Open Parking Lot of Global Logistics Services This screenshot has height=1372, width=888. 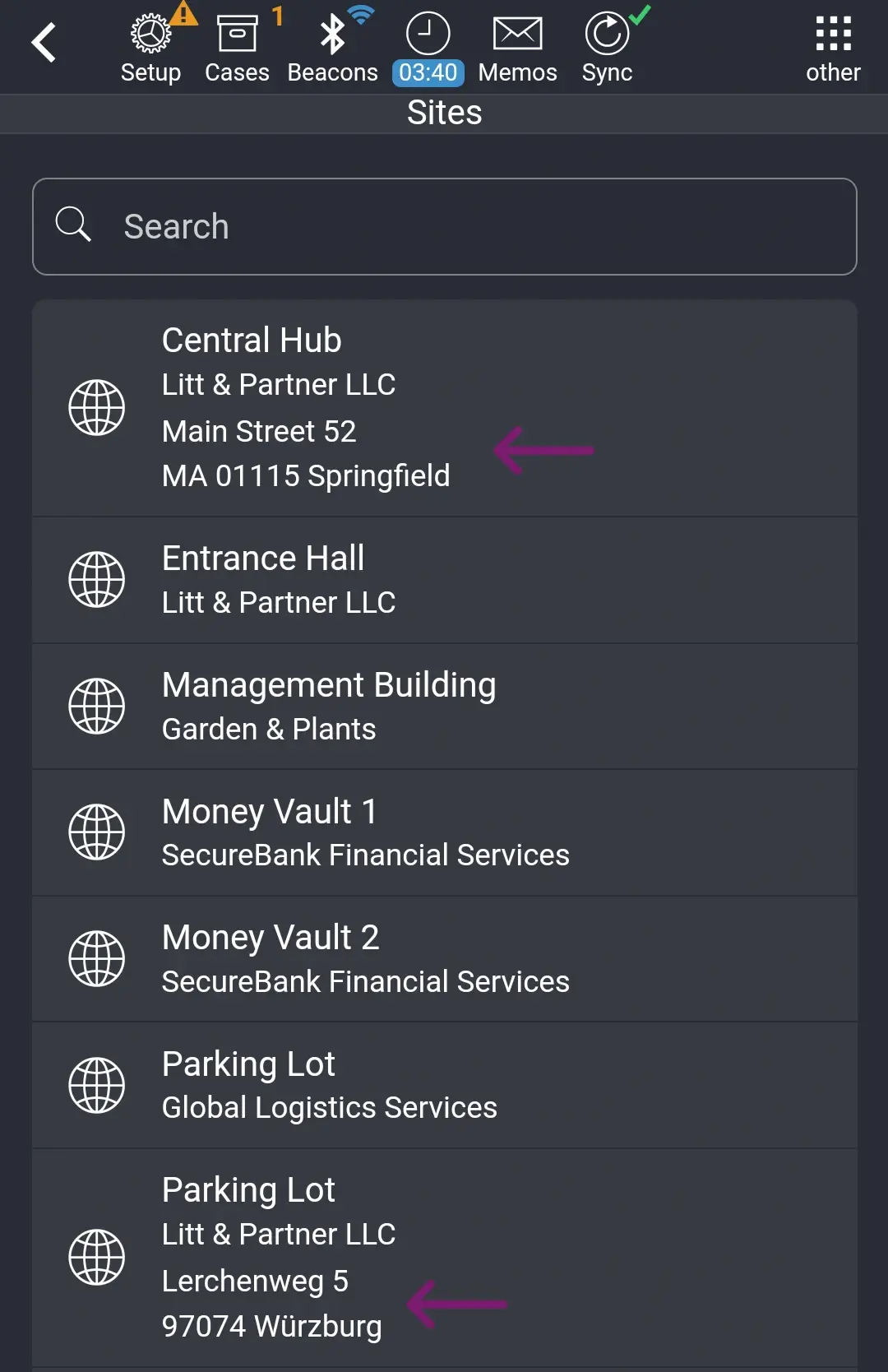coord(444,1084)
